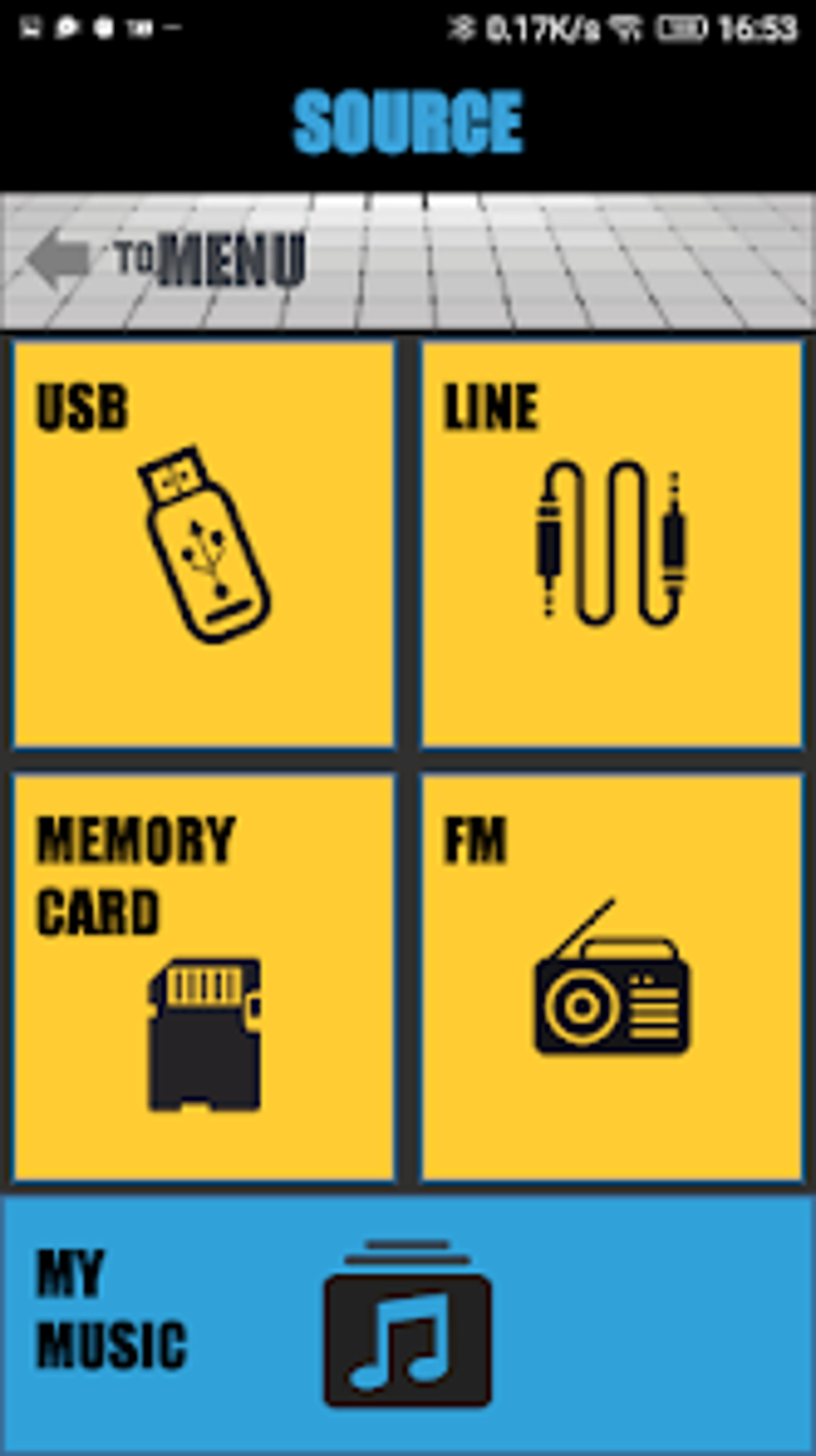Choose the LINE input source
The width and height of the screenshot is (816, 1456).
(612, 544)
